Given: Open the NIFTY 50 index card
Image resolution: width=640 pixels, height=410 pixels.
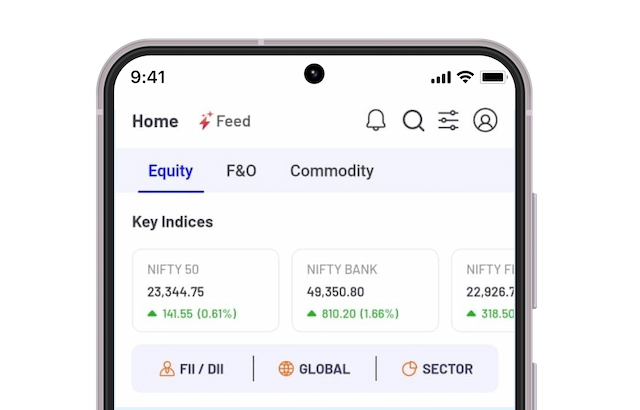Looking at the screenshot, I should (205, 291).
